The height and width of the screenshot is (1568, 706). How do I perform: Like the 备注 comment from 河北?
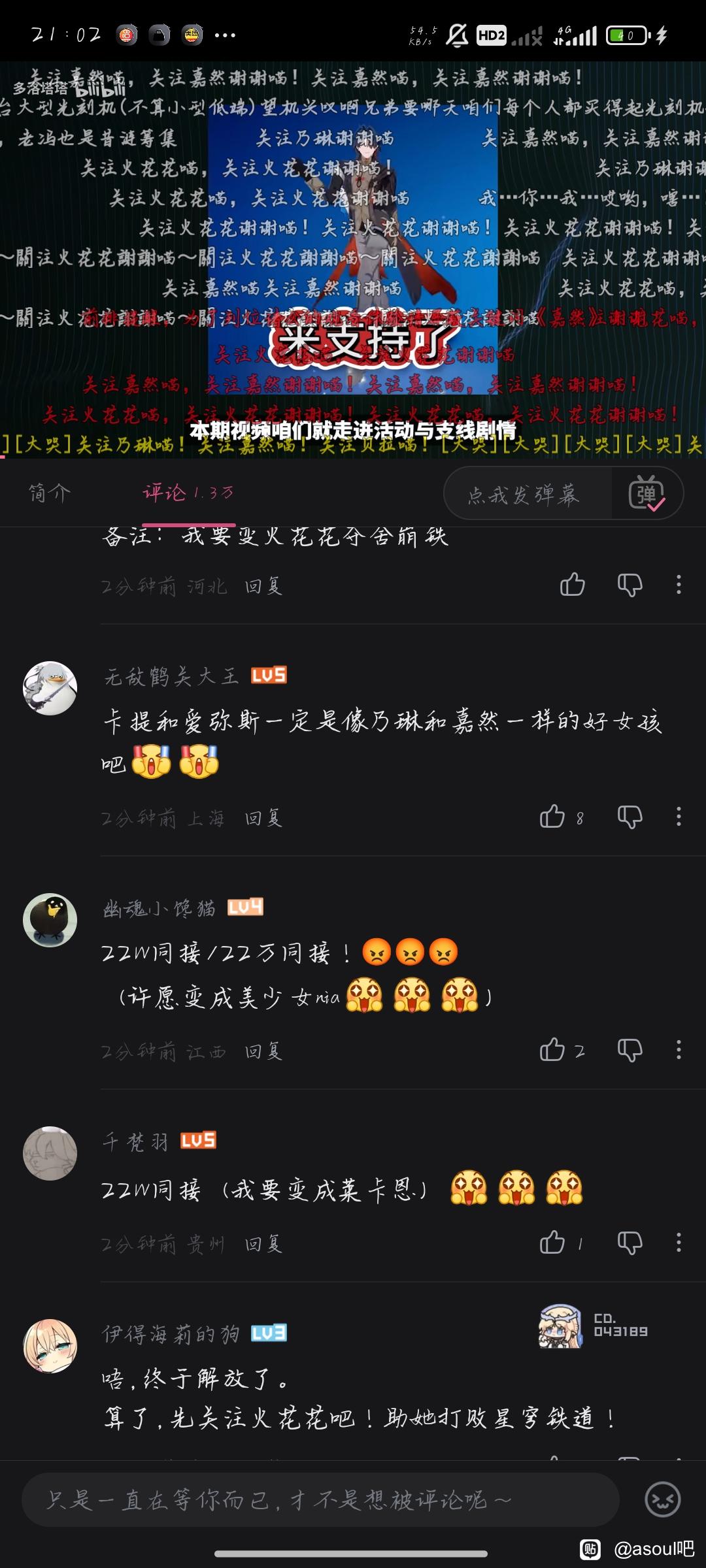pyautogui.click(x=572, y=585)
